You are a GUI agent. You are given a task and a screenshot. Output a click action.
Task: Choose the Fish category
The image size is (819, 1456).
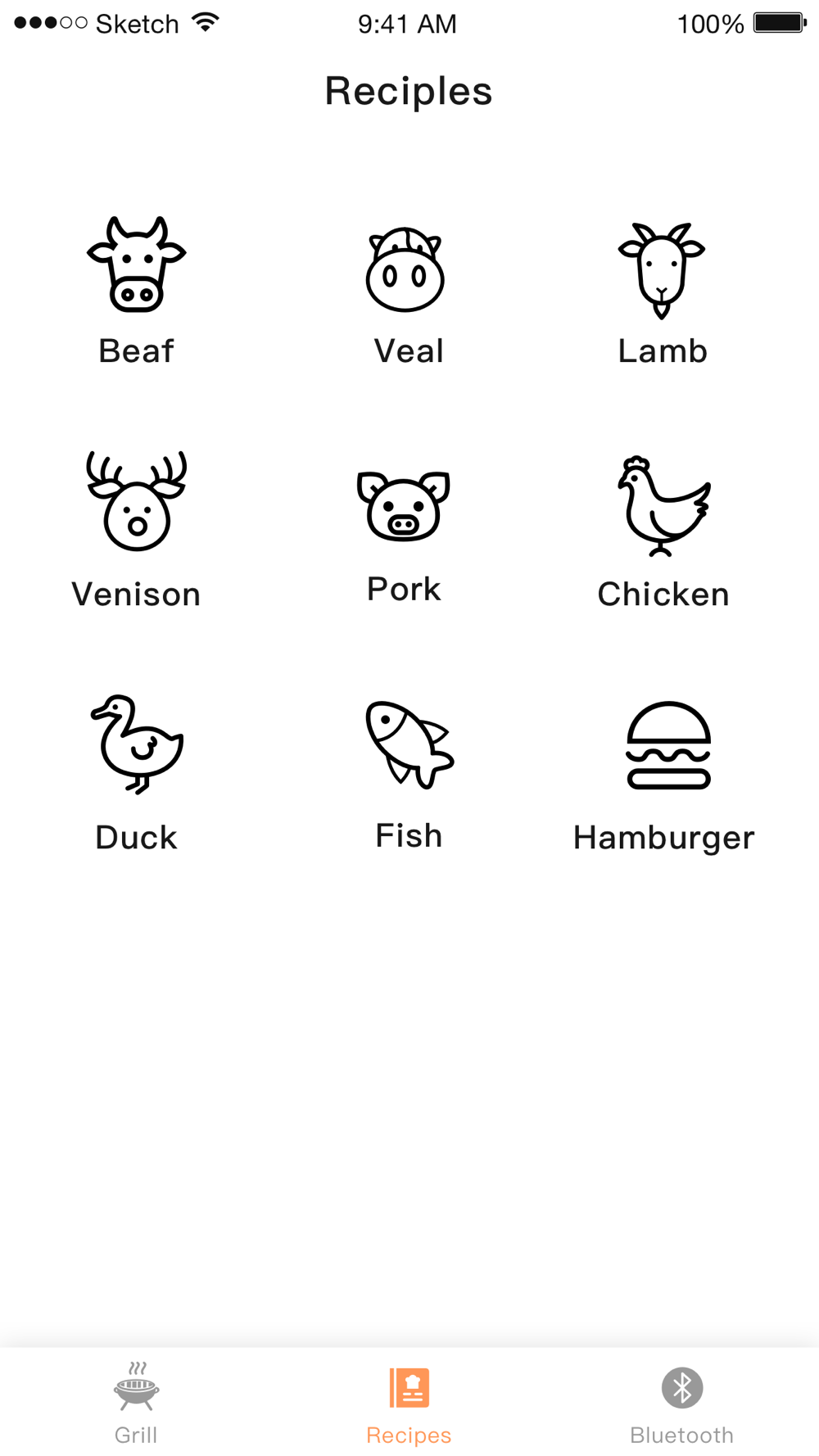click(x=409, y=775)
